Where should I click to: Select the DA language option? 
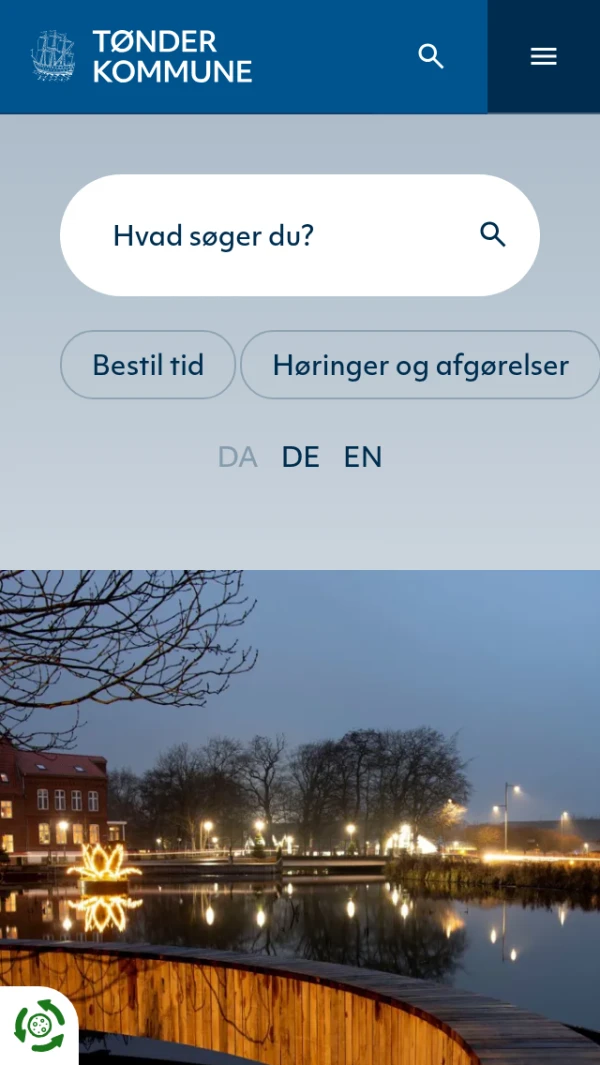point(237,457)
